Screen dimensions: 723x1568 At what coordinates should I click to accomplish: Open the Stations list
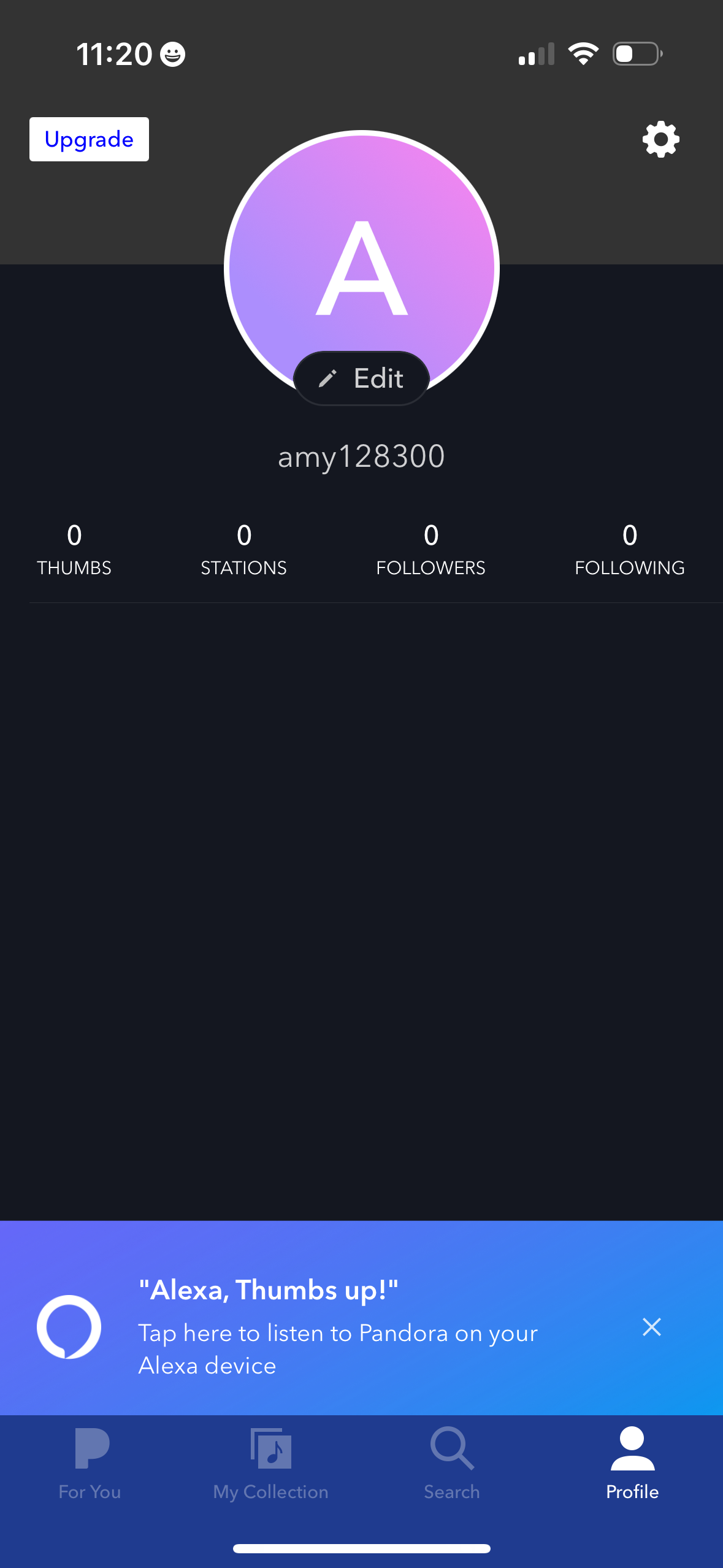tap(243, 549)
